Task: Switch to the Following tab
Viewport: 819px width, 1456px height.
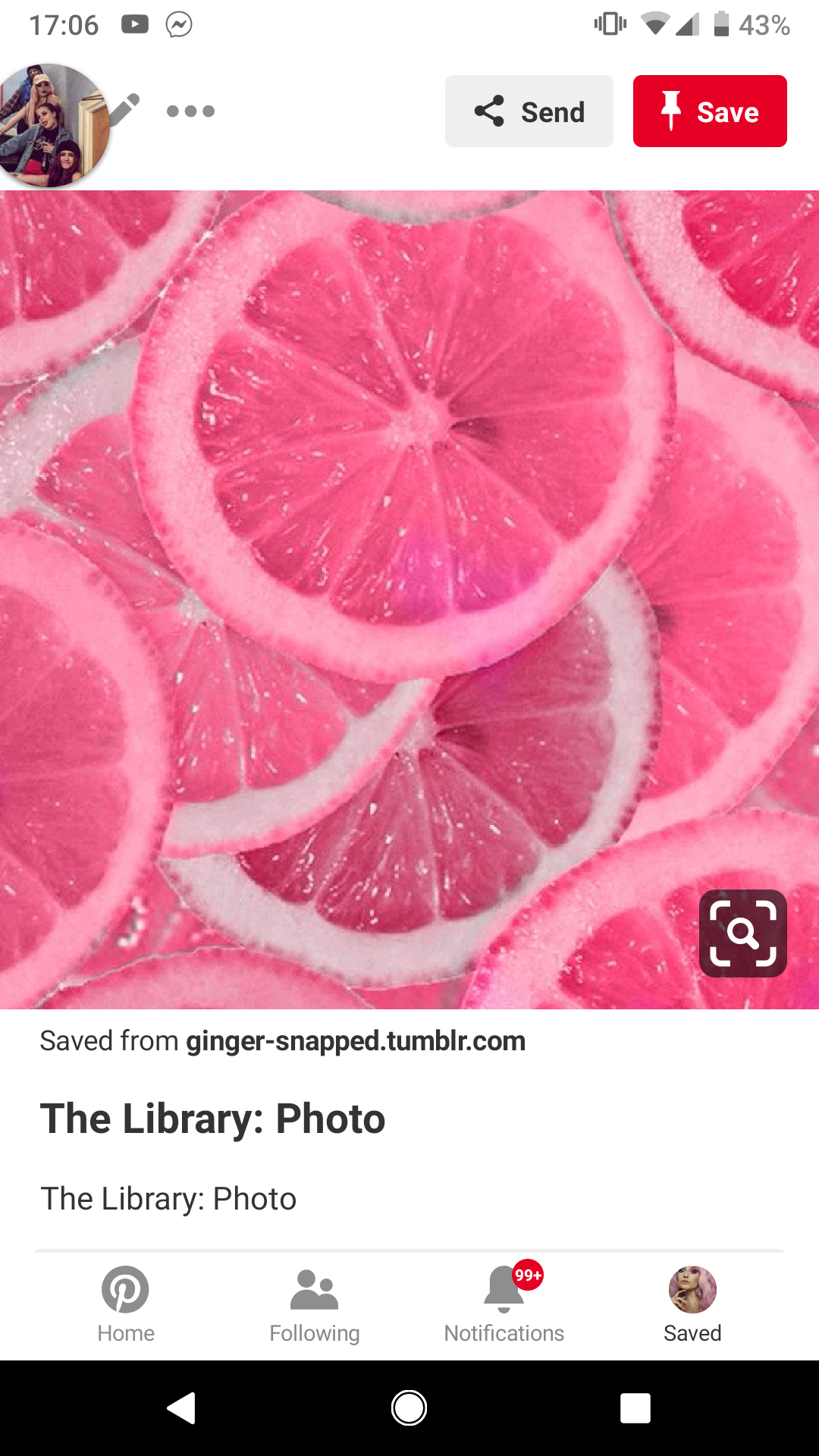Action: click(315, 1304)
